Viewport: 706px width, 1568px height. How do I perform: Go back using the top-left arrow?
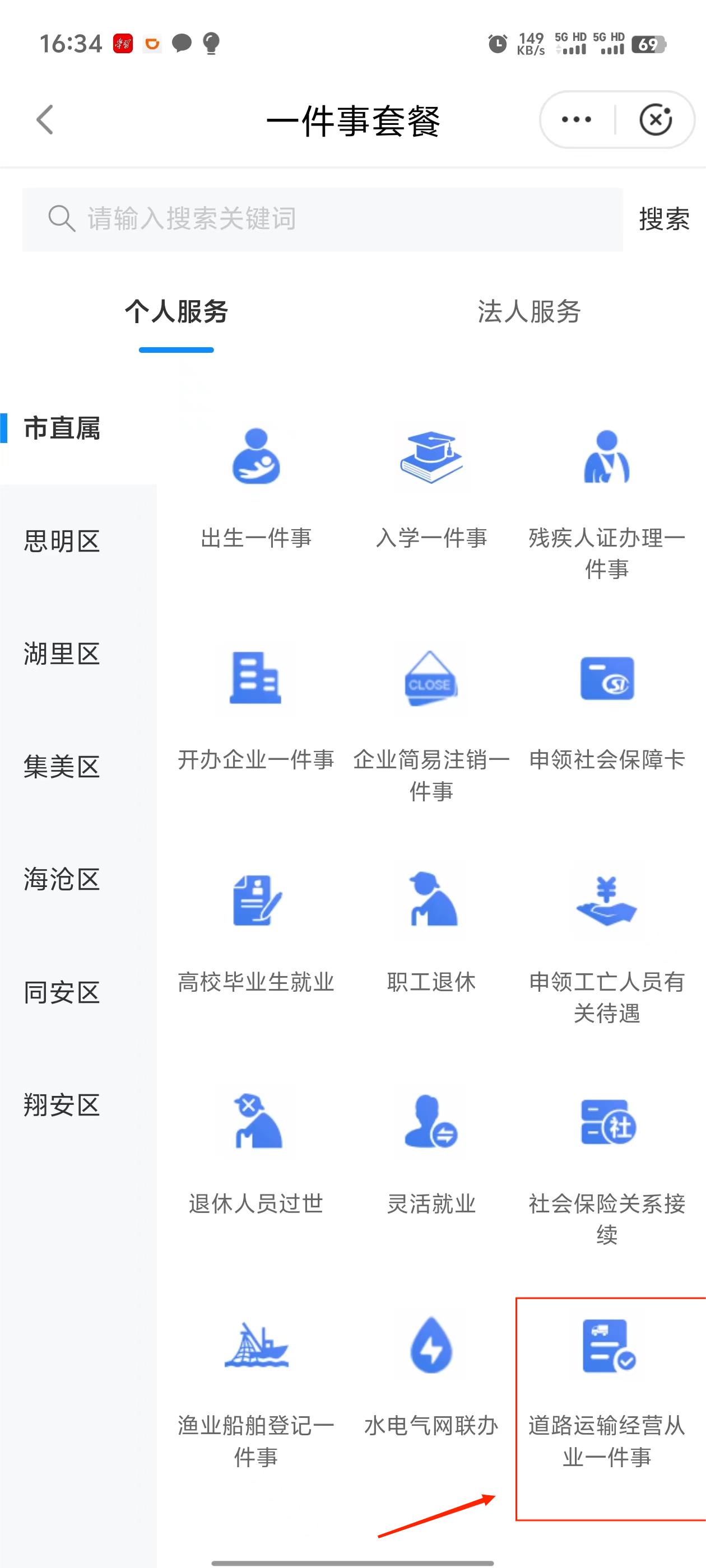(x=45, y=119)
